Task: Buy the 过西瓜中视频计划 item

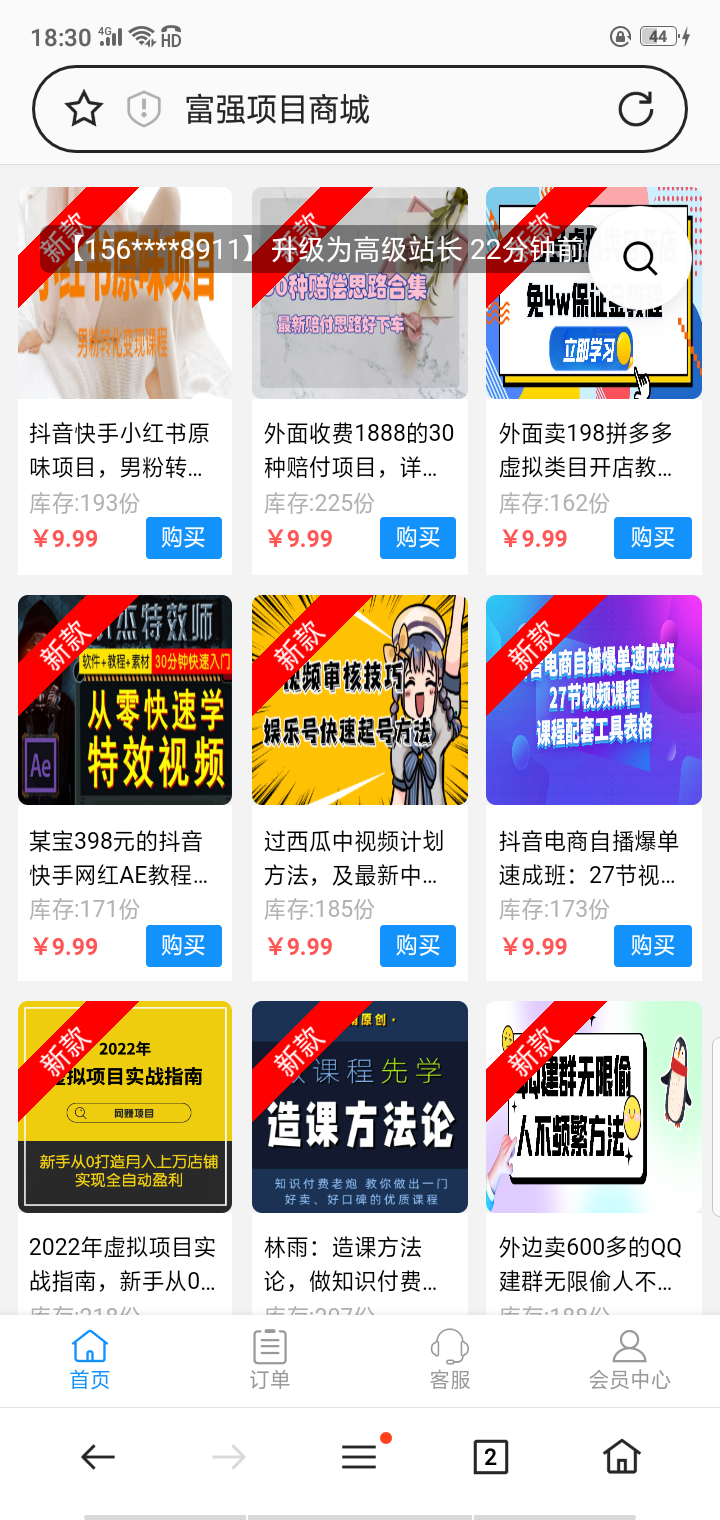Action: (418, 946)
